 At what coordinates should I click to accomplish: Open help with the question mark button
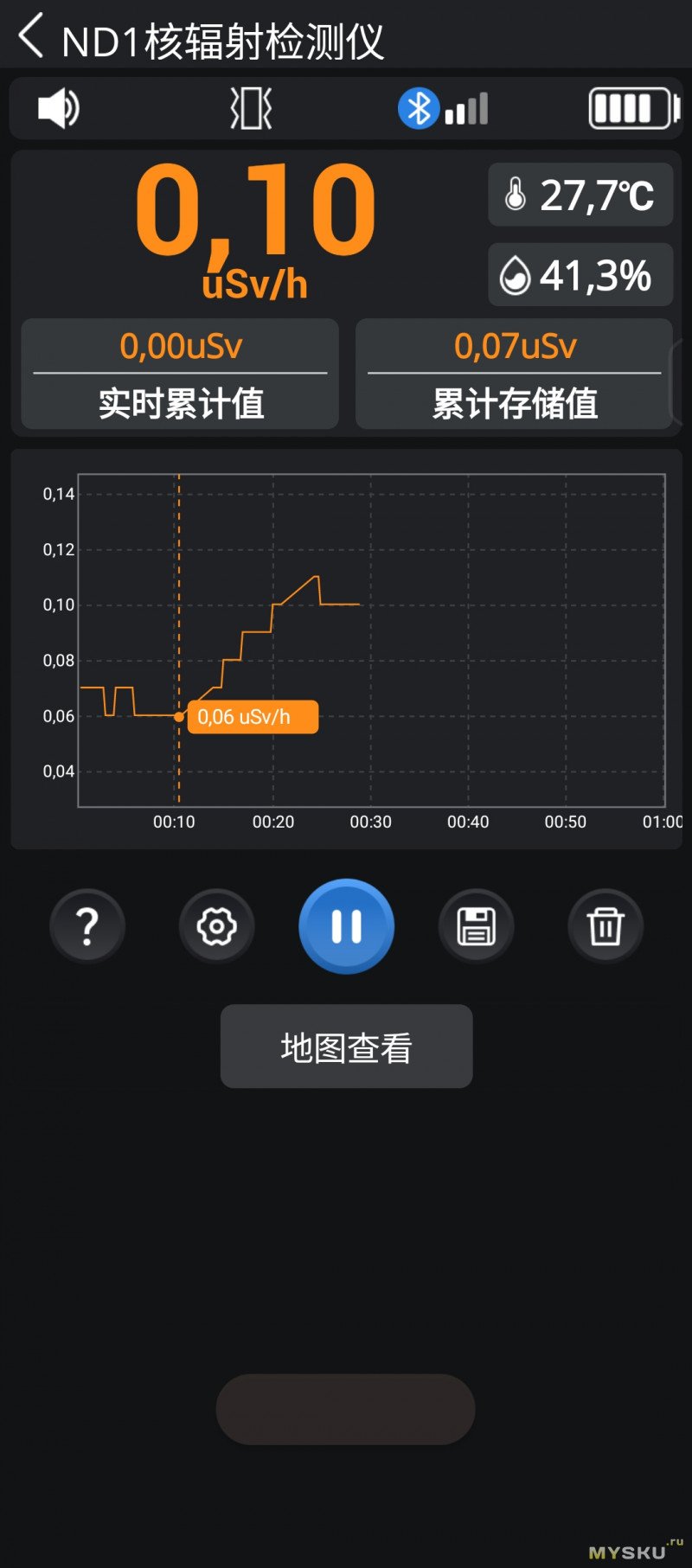coord(87,926)
